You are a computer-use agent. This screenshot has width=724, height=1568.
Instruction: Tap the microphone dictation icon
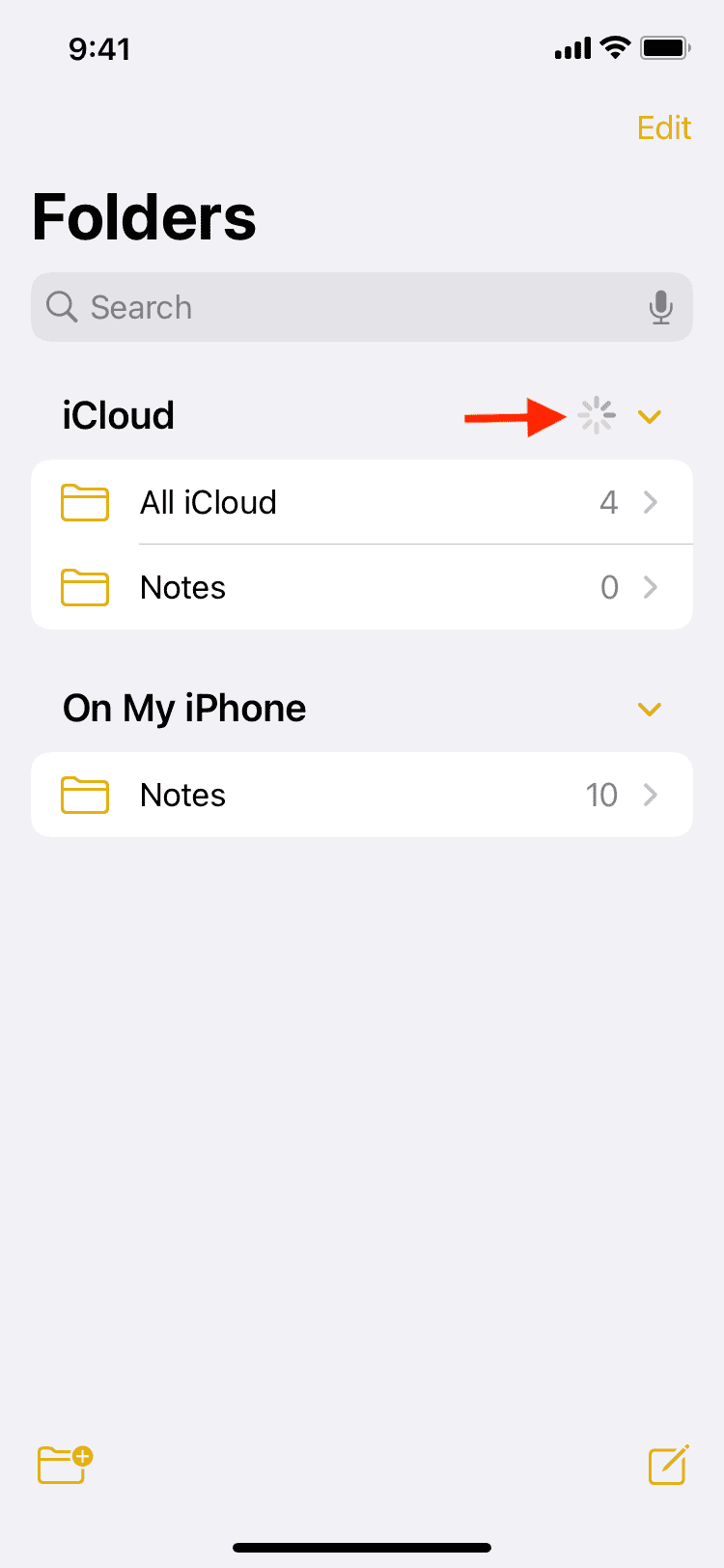click(x=660, y=307)
